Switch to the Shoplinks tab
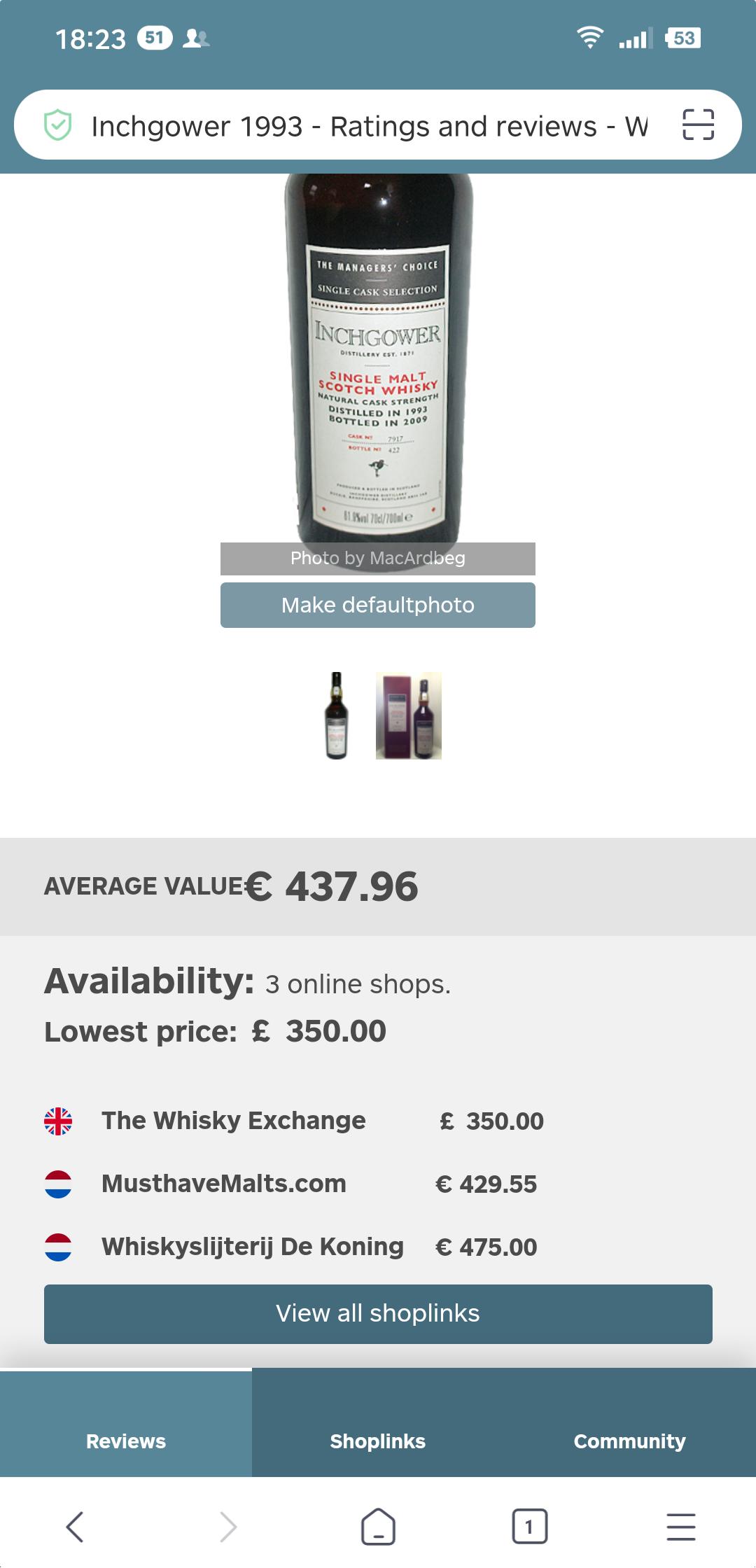 378,1441
